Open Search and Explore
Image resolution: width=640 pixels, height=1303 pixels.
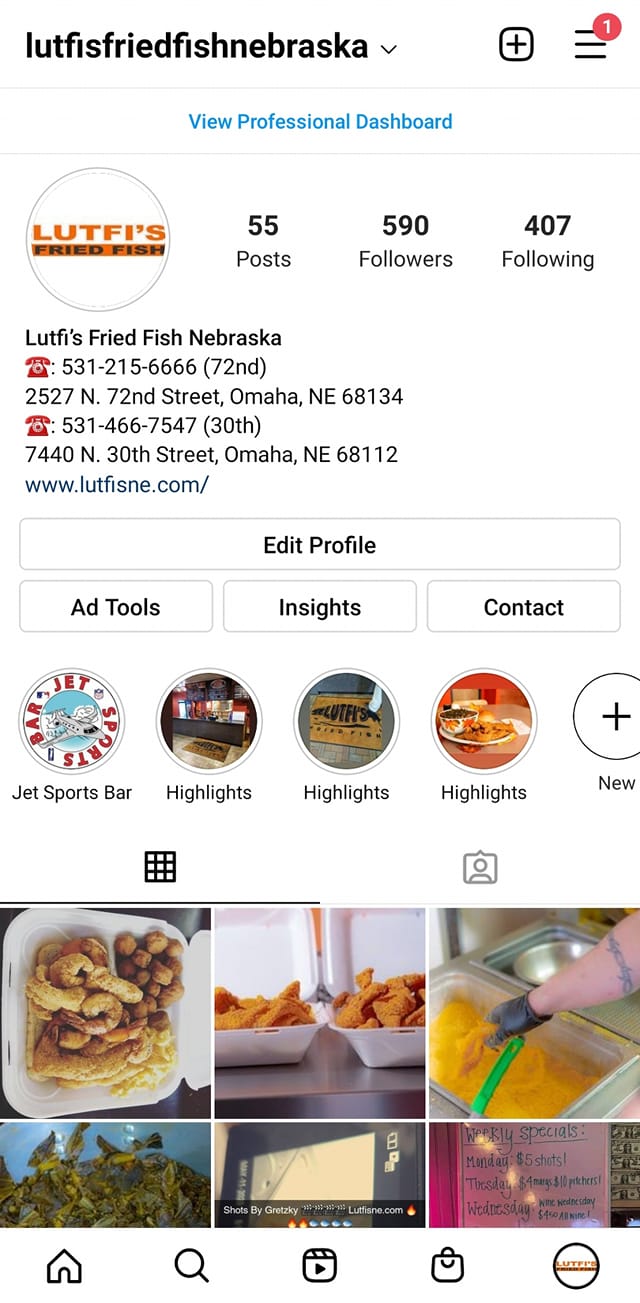[x=191, y=1266]
